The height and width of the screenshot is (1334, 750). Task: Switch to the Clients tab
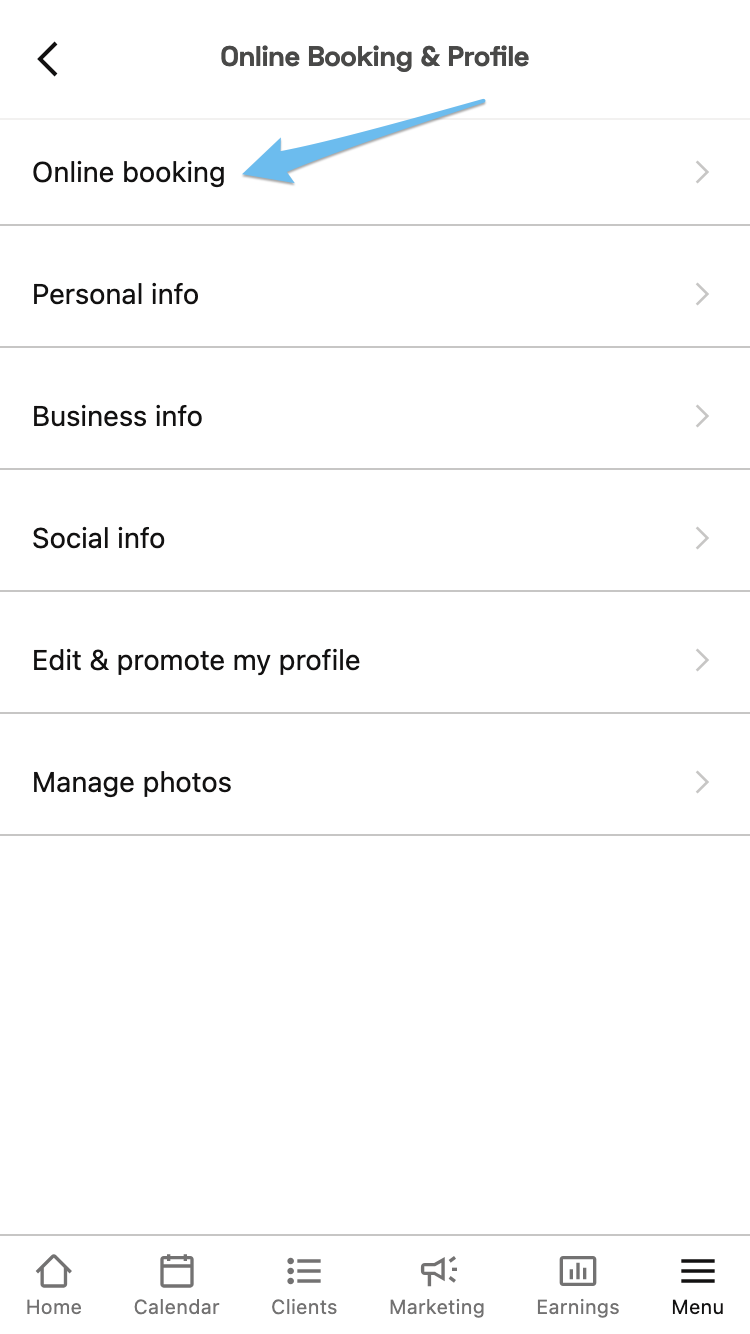(x=304, y=1285)
